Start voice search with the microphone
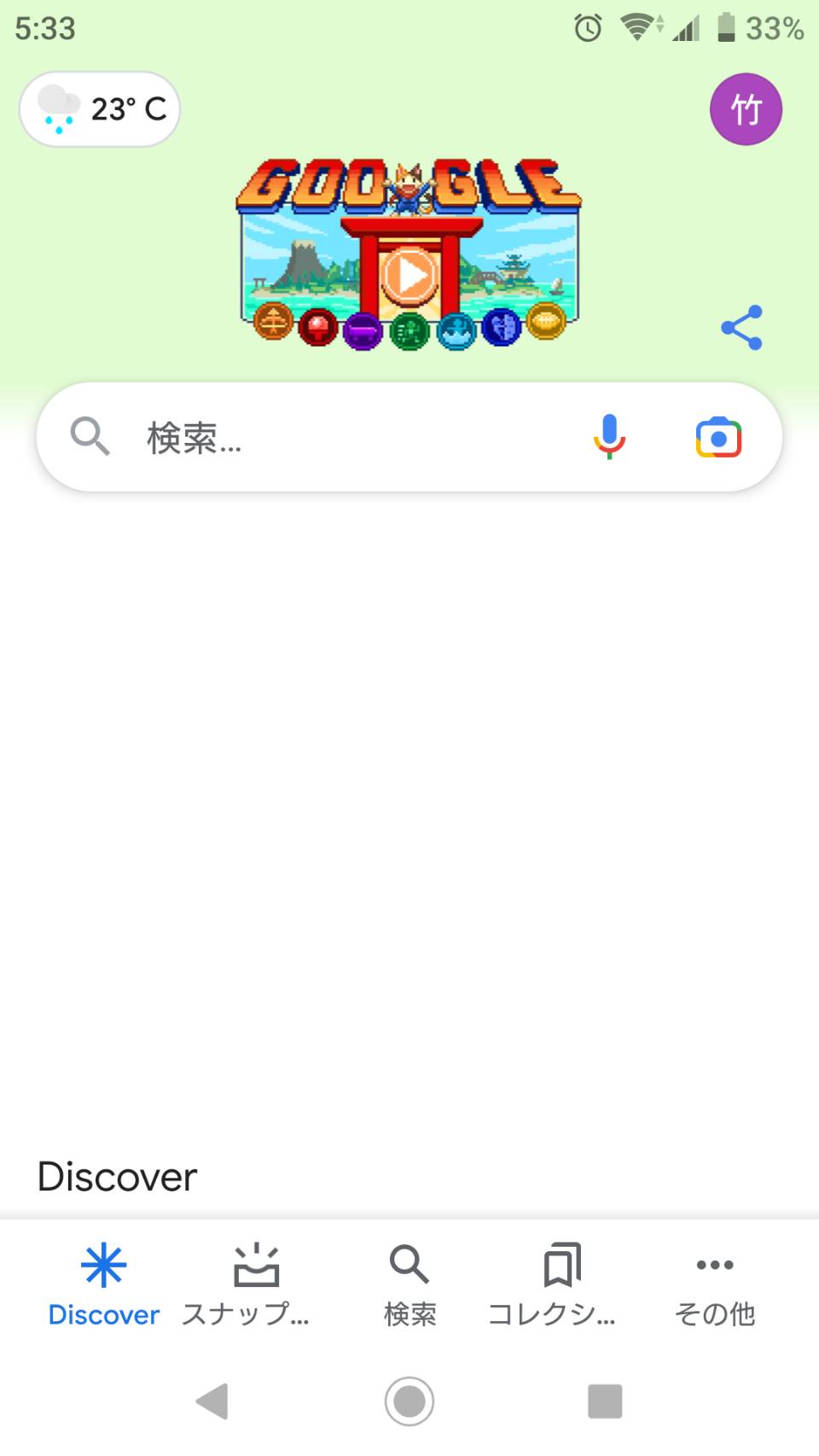This screenshot has width=819, height=1456. (x=609, y=437)
